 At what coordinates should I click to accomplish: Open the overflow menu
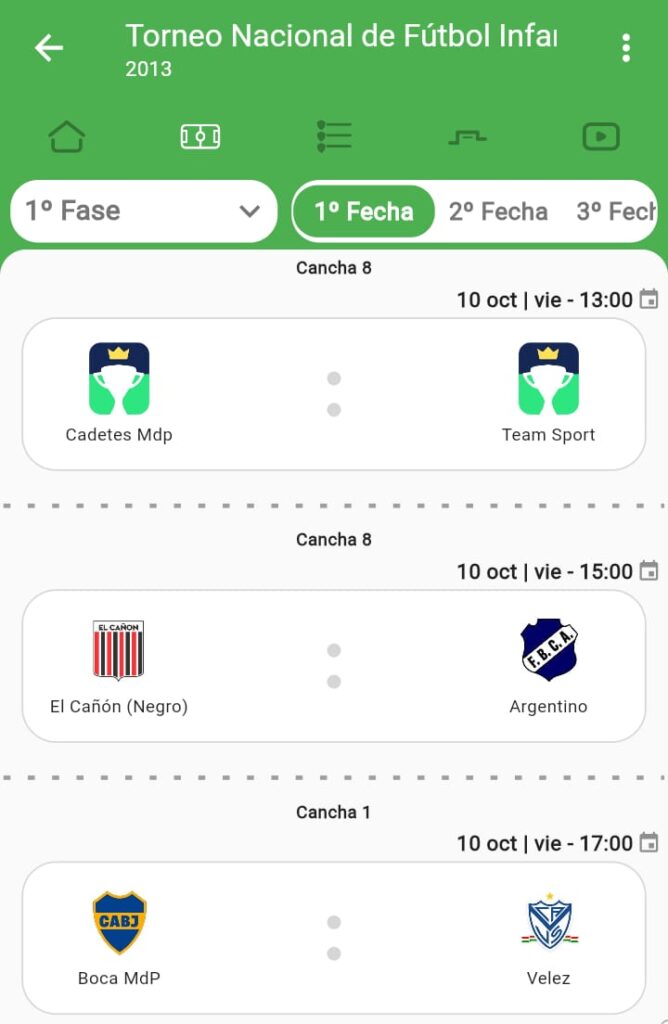coord(626,47)
